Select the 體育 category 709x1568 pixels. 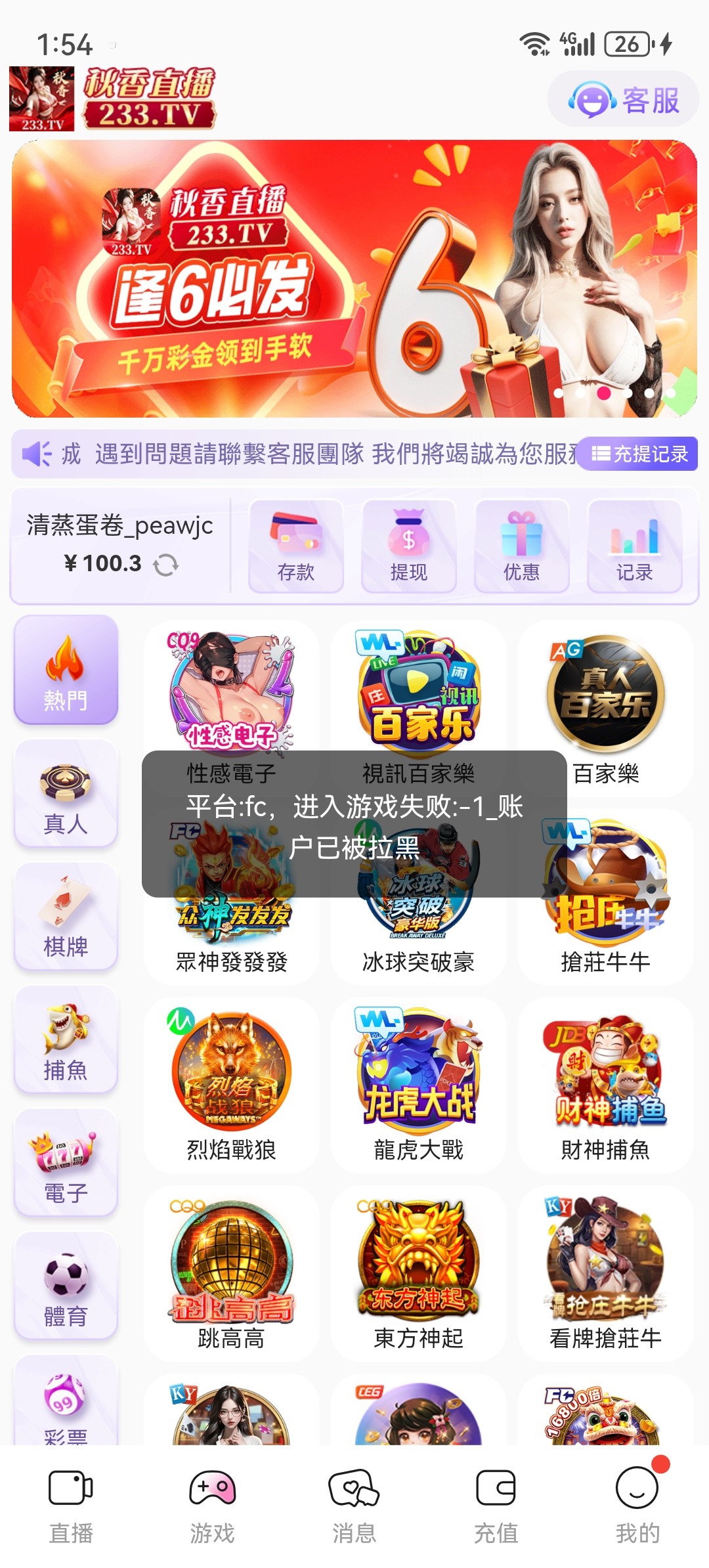tap(66, 1286)
